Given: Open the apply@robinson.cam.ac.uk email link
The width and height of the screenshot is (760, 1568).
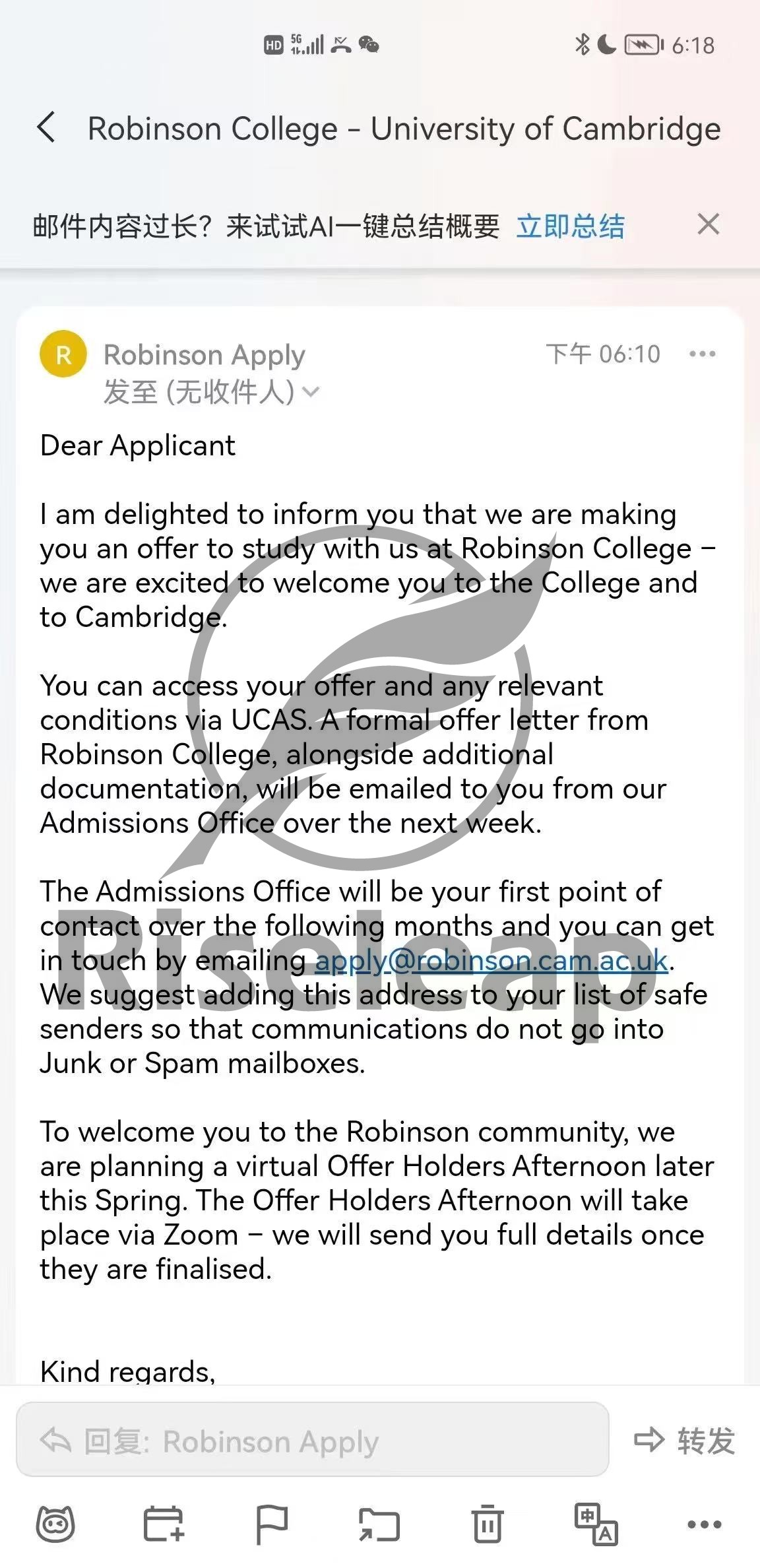Looking at the screenshot, I should (491, 961).
